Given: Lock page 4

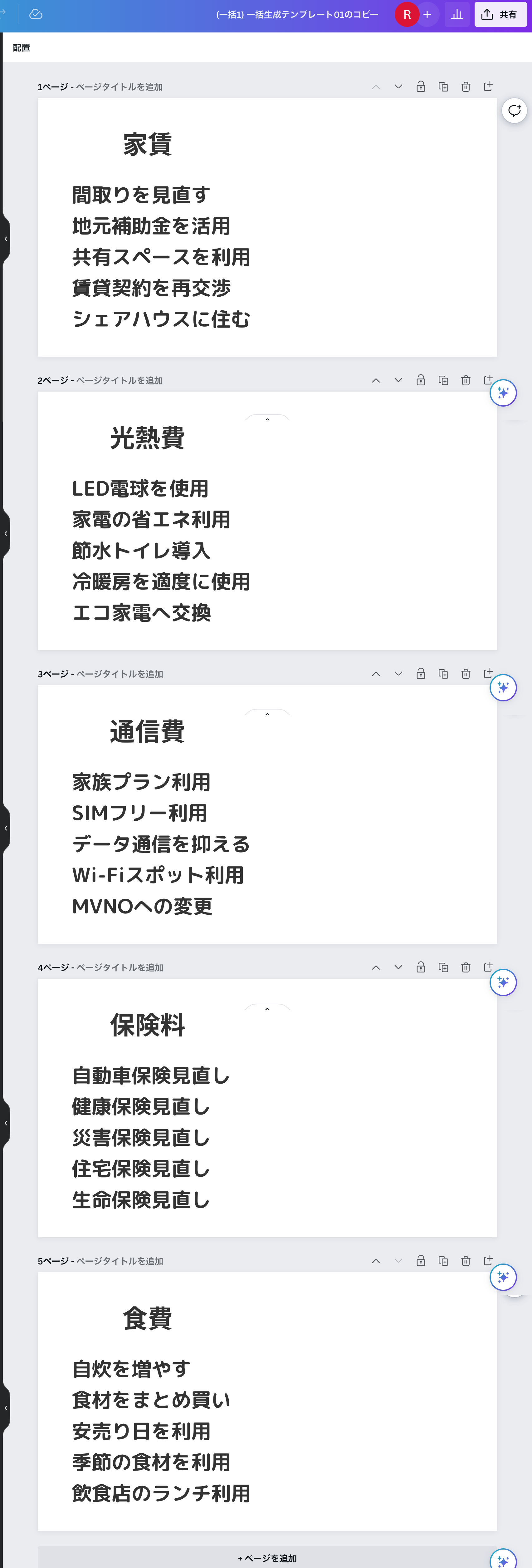Looking at the screenshot, I should tap(421, 967).
